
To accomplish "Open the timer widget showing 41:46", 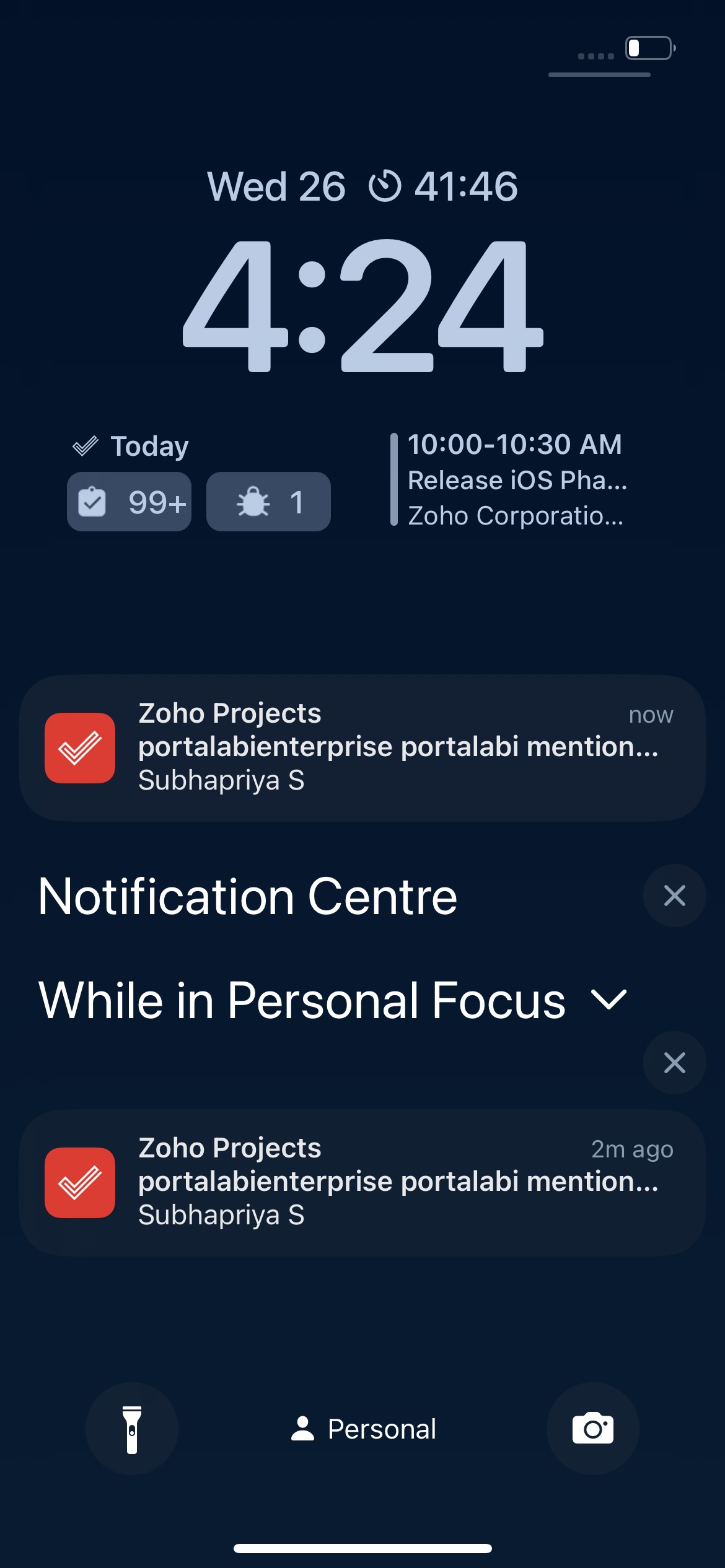I will (x=444, y=186).
